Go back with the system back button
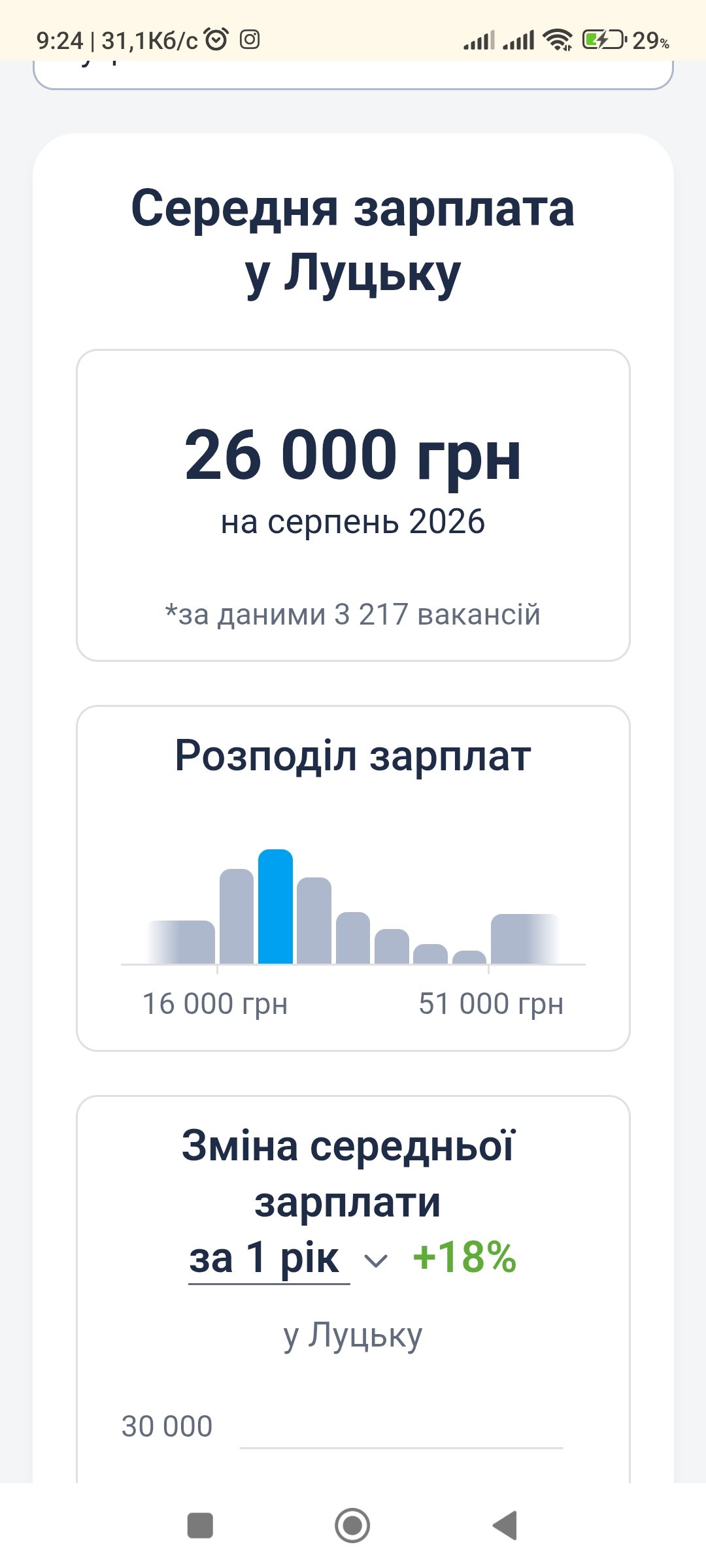The height and width of the screenshot is (1568, 706). [505, 1526]
